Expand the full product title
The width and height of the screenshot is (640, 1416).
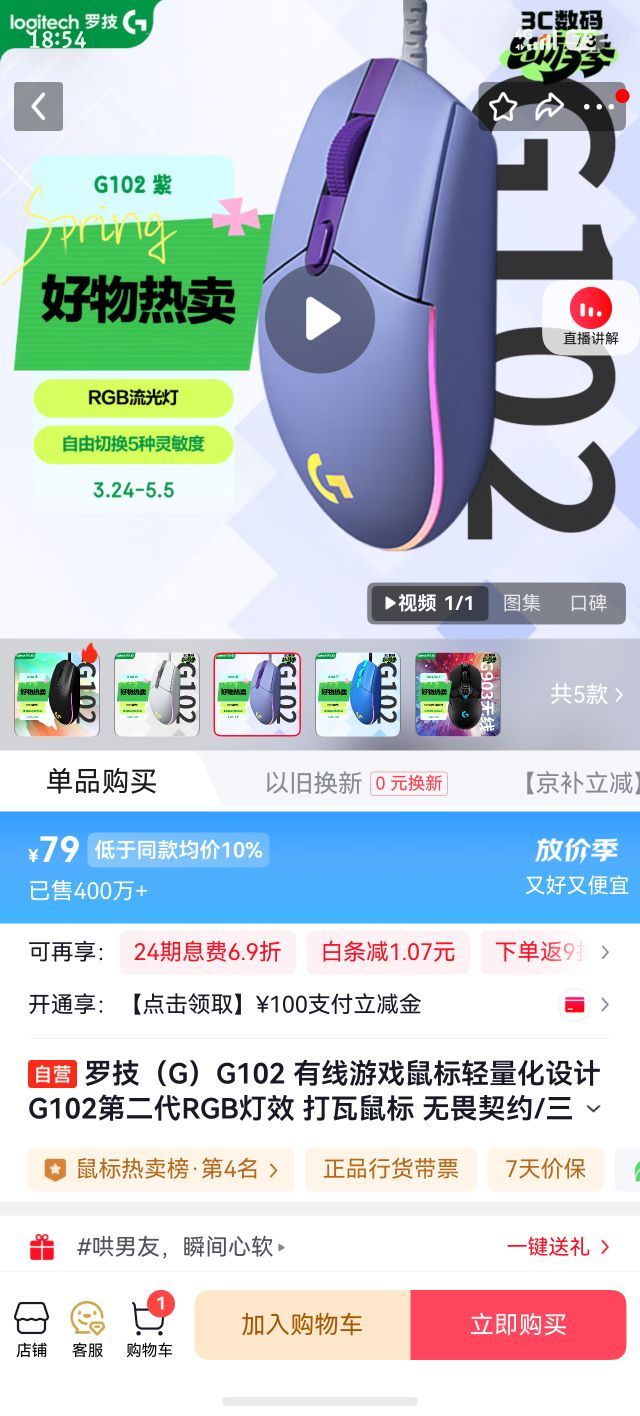[593, 1109]
